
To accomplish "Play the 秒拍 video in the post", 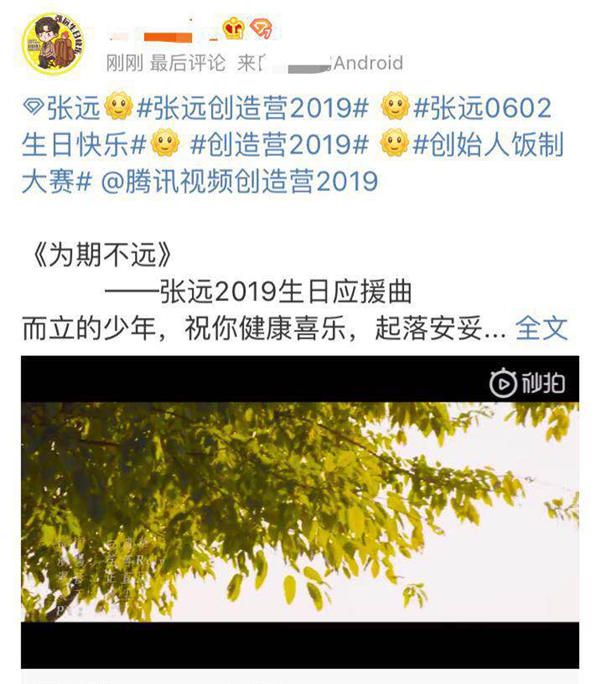I will pyautogui.click(x=300, y=510).
